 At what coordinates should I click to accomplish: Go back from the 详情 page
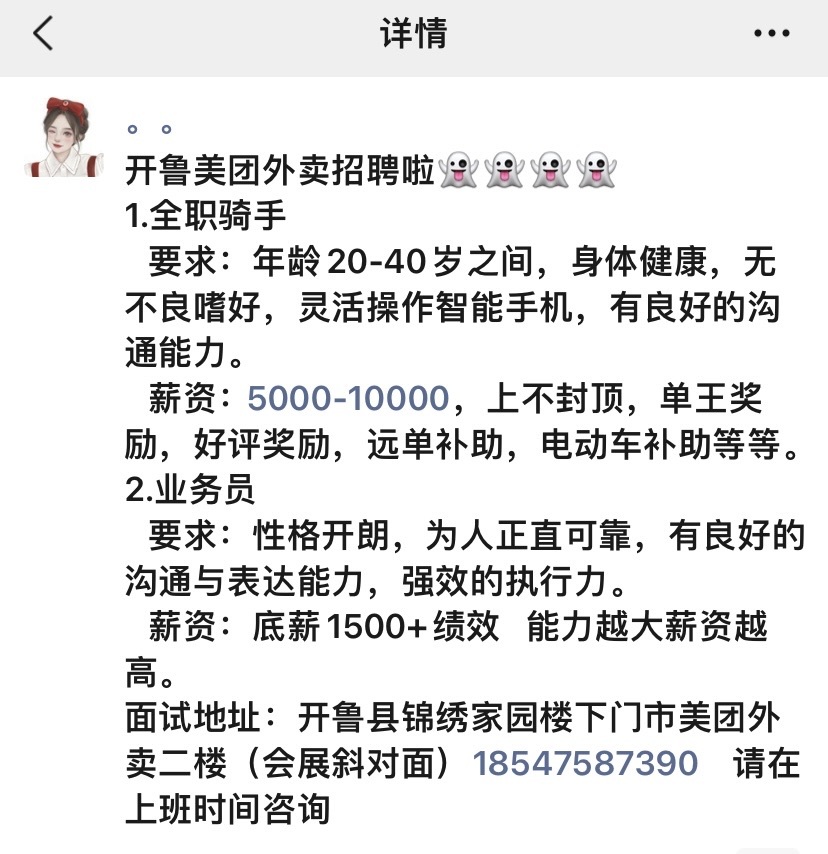click(42, 35)
